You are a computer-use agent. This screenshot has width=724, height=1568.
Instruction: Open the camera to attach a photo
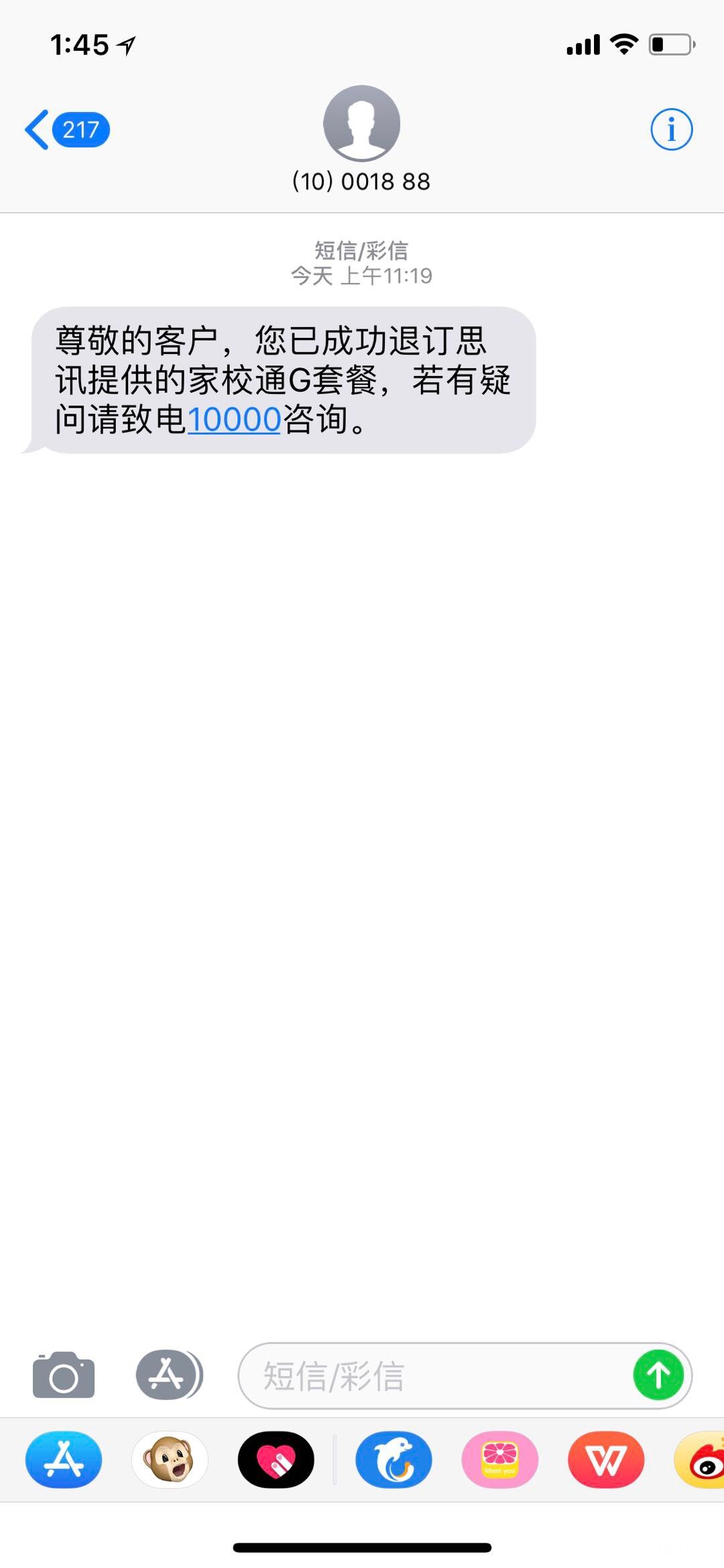click(64, 1375)
